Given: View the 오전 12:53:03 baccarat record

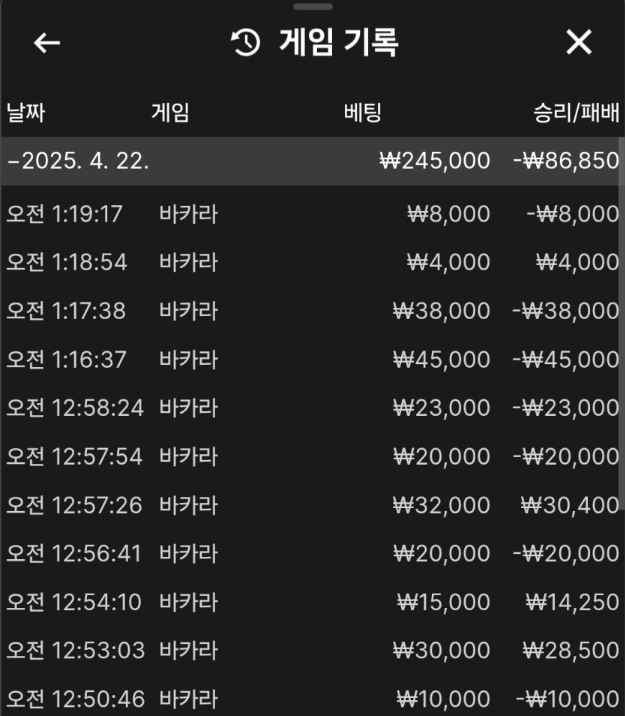Looking at the screenshot, I should [x=310, y=650].
